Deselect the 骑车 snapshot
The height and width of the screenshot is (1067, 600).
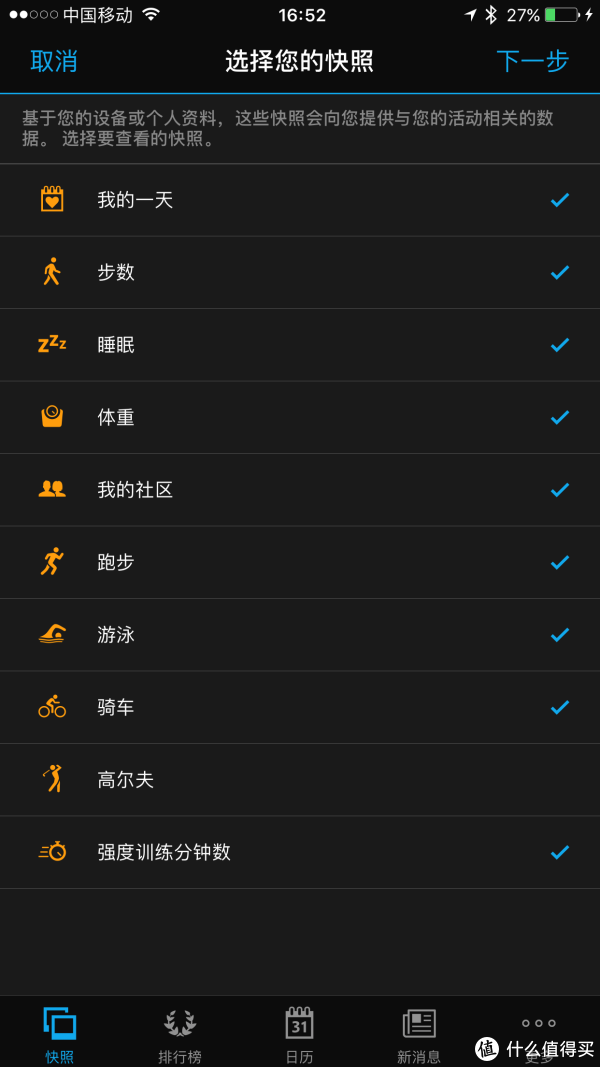click(300, 708)
